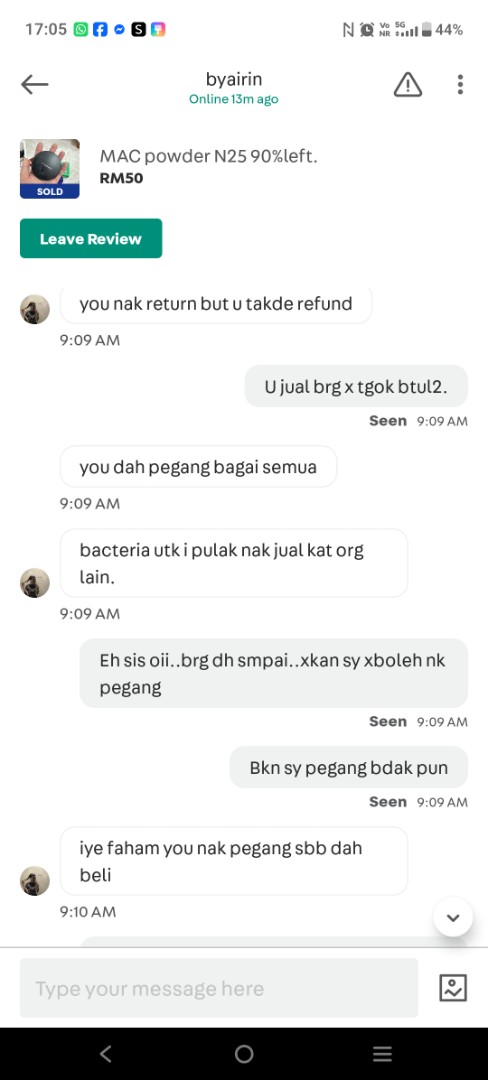Open the system recent apps button
488x1080 pixels.
tap(382, 1053)
